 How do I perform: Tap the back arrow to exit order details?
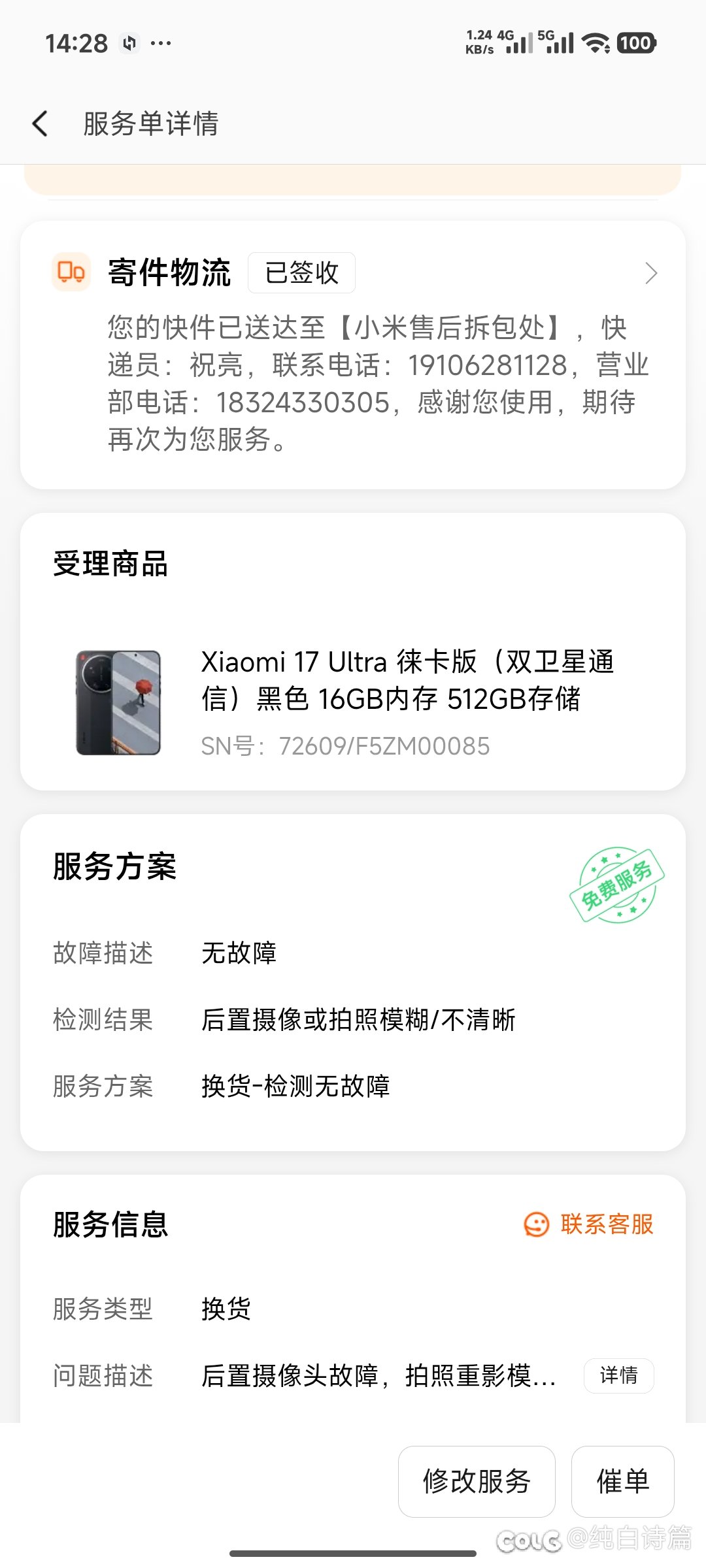[x=41, y=123]
